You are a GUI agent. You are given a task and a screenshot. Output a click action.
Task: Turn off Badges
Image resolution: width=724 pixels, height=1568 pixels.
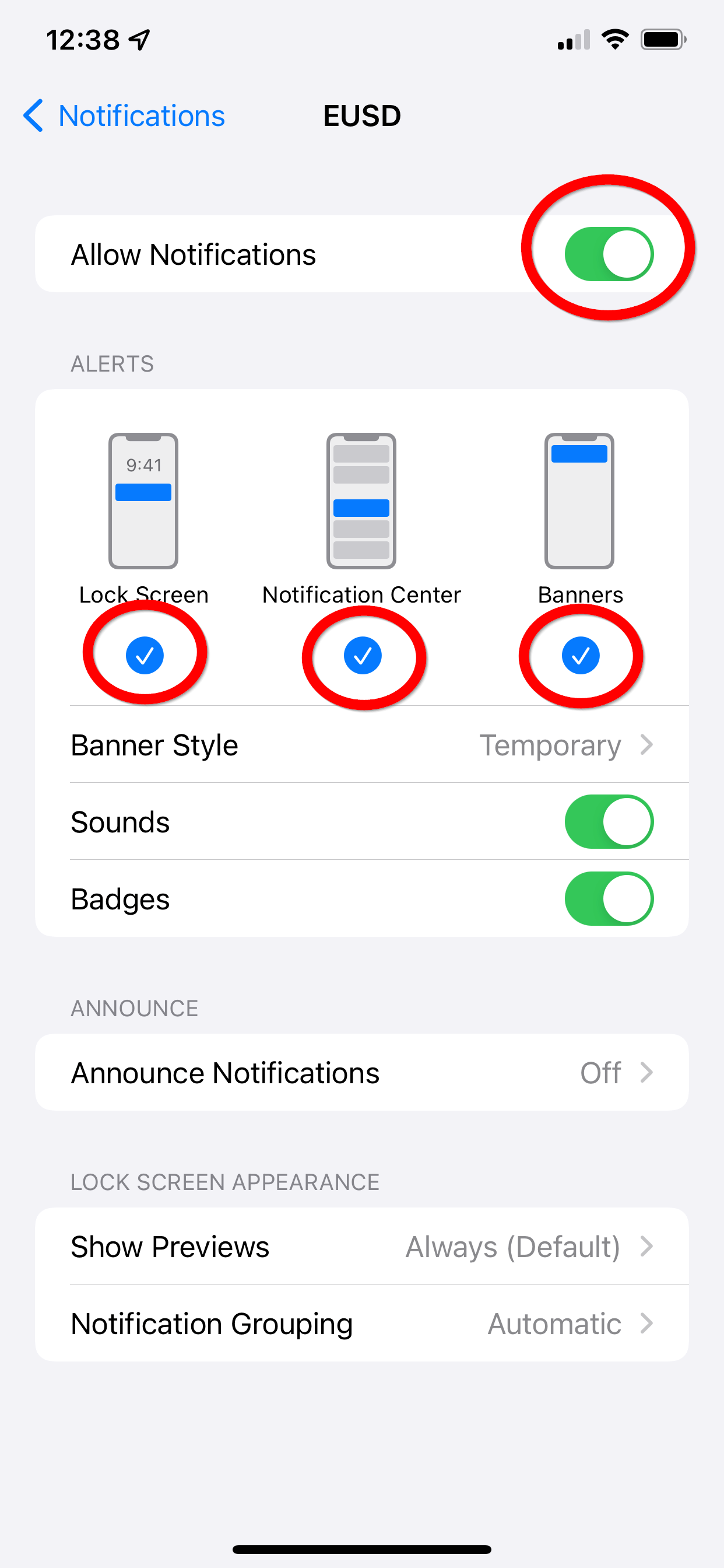click(609, 899)
